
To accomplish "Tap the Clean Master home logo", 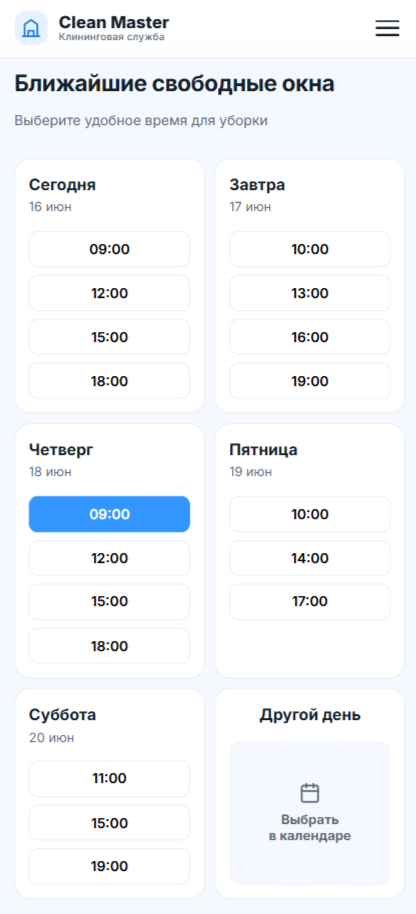I will 31,28.
